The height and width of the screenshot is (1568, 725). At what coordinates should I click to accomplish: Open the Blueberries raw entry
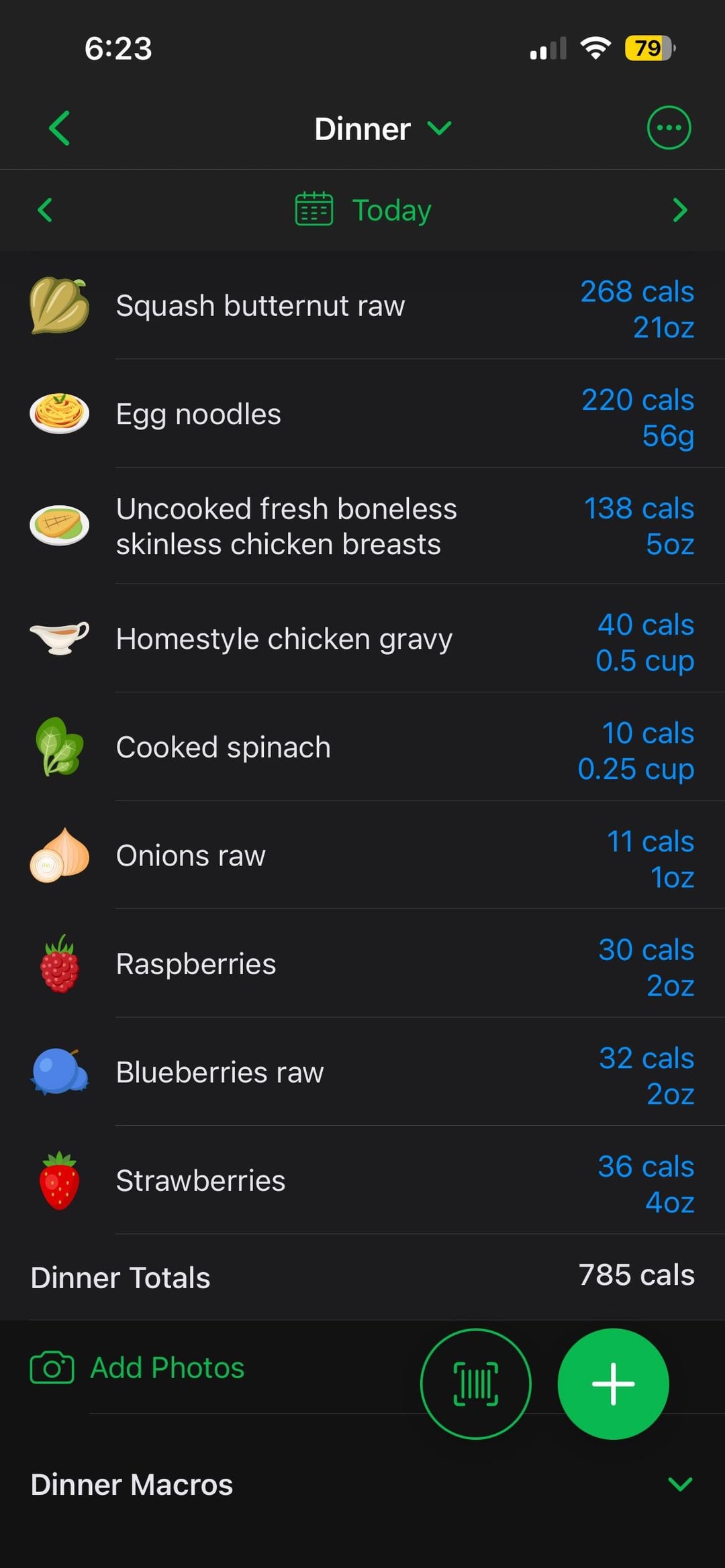[x=362, y=1073]
